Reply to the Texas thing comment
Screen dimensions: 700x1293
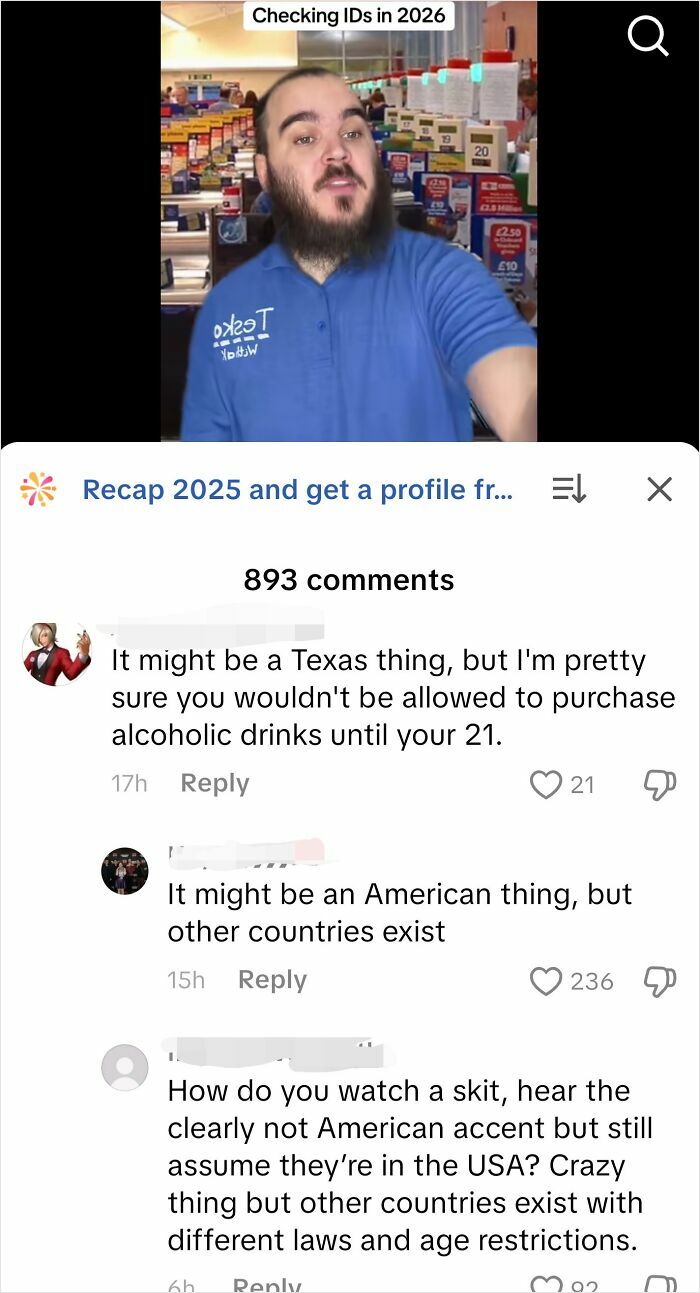(x=214, y=784)
